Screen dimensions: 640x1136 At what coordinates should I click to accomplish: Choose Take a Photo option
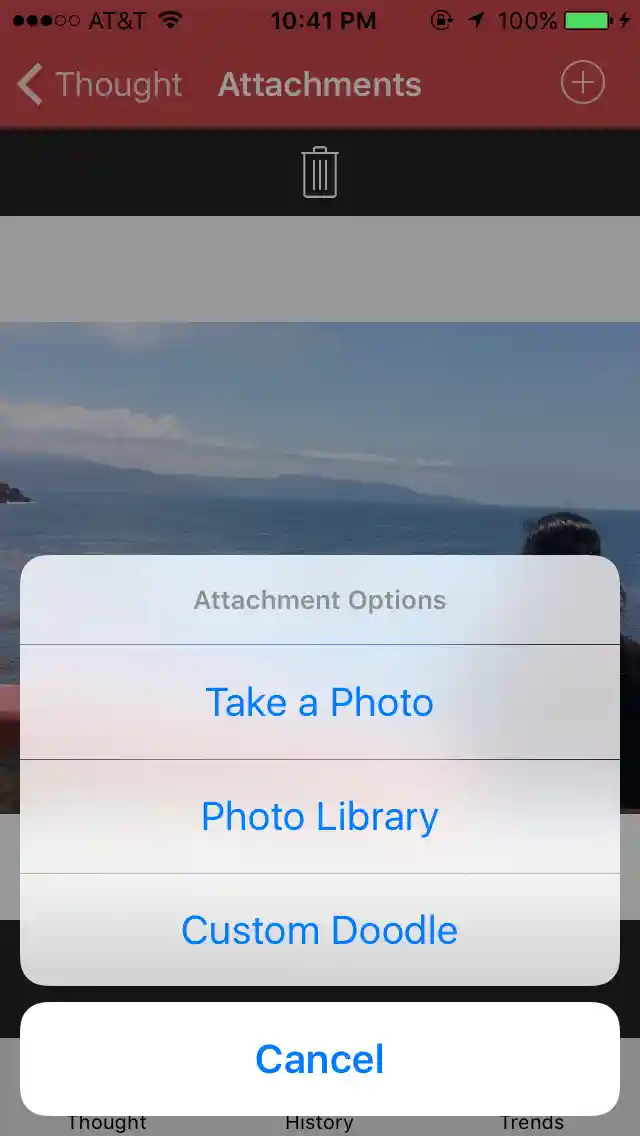[320, 702]
